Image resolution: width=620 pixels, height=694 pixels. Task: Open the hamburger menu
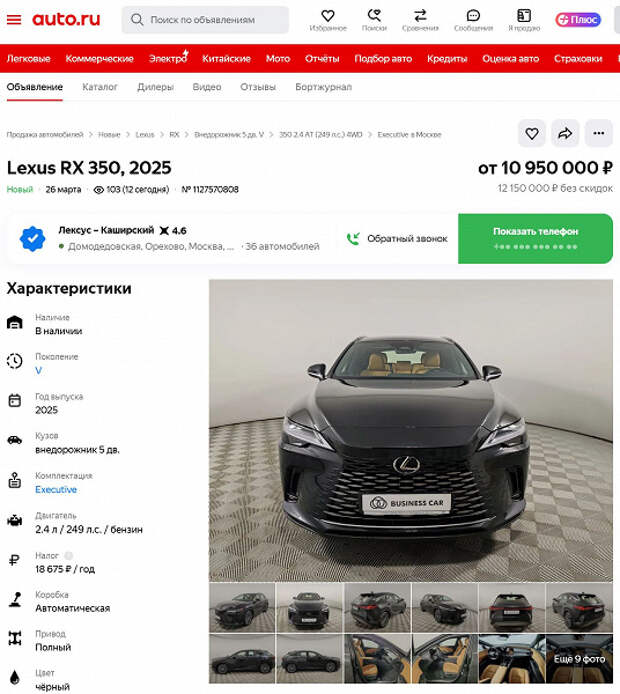[14, 19]
